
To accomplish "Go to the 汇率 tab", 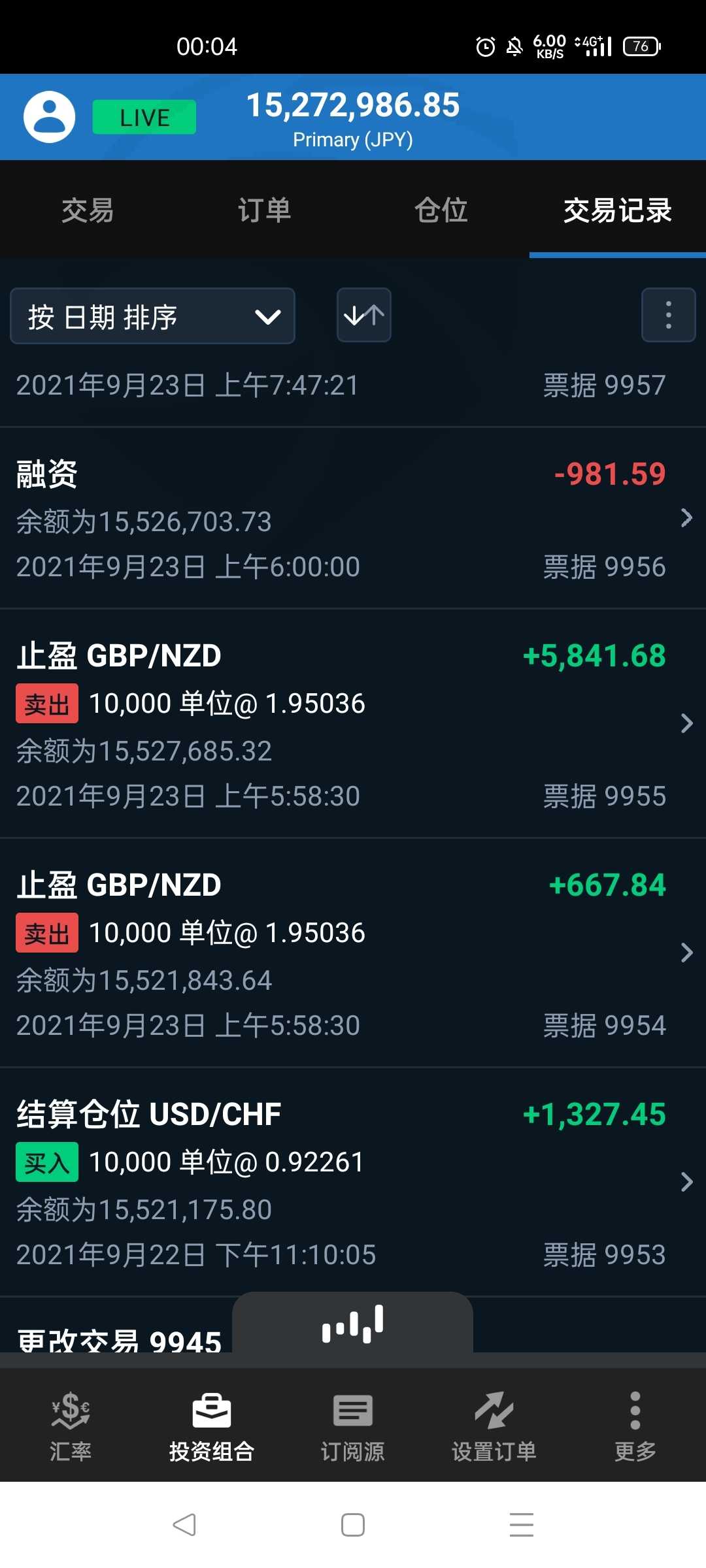I will (x=71, y=1426).
